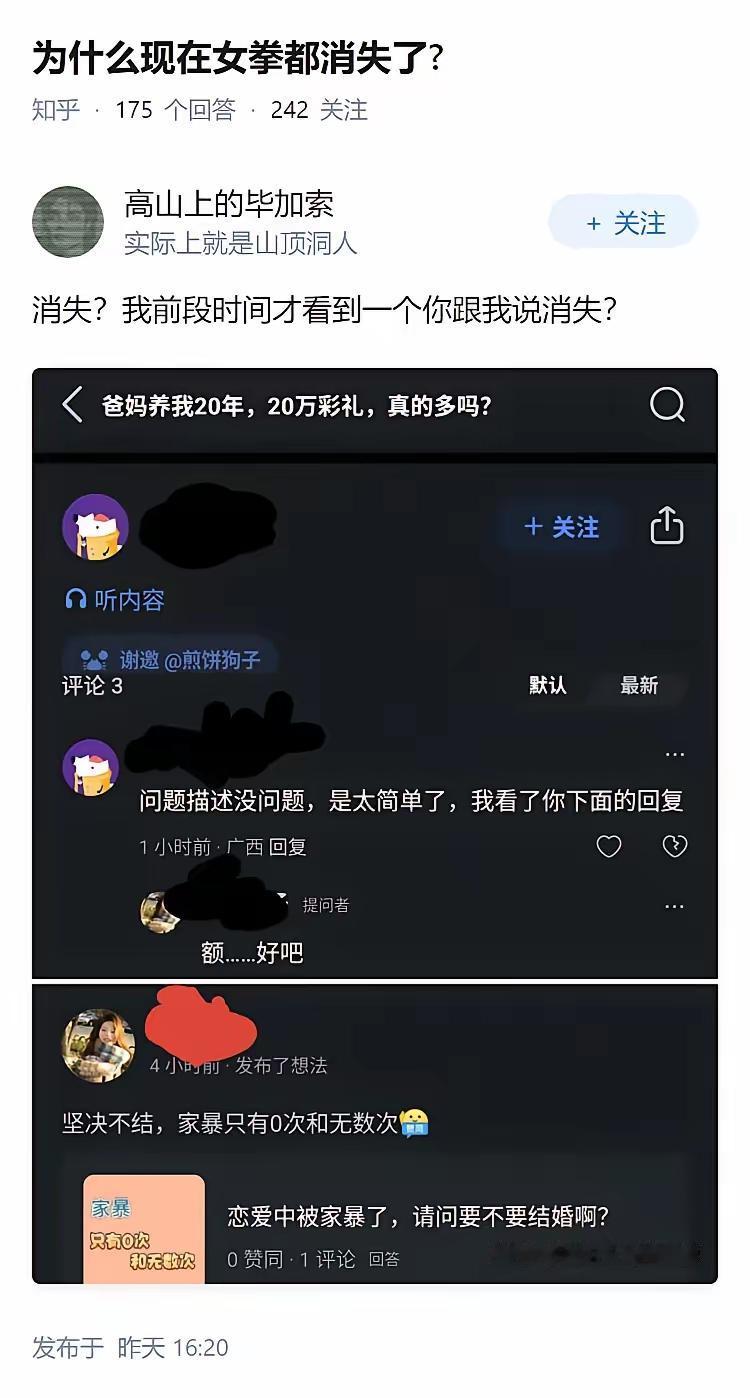
Task: Click the 关注 button inside the embedded screenshot
Action: [x=561, y=527]
